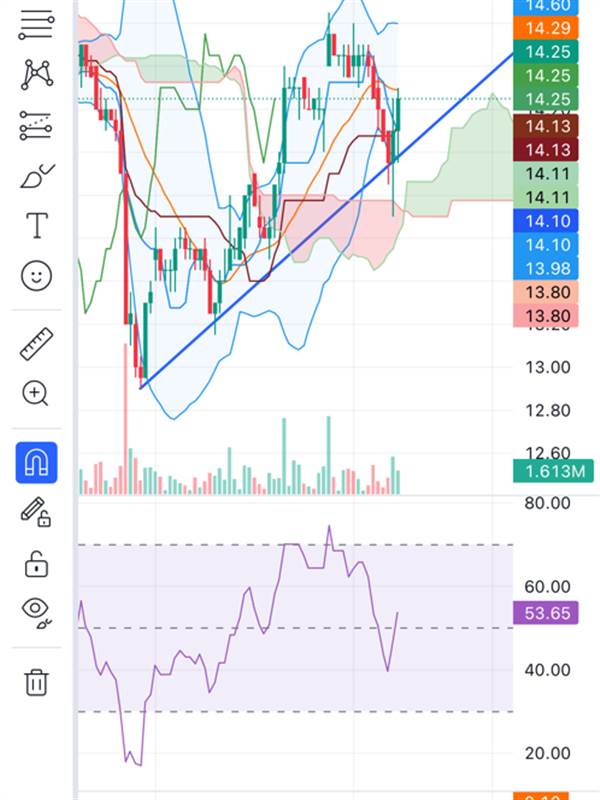Choose the brush drawing tool
This screenshot has height=800, width=600.
click(36, 176)
